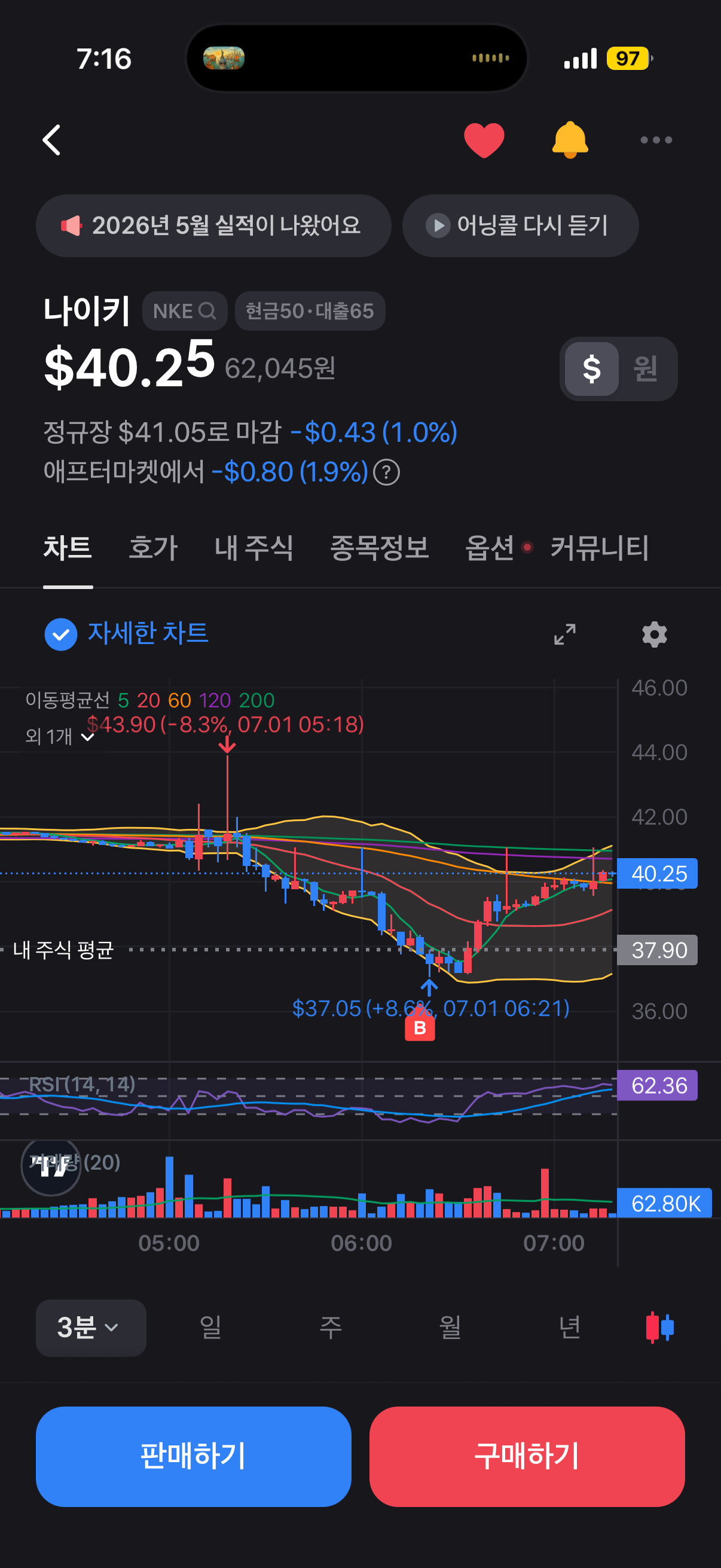Open the after-market help question mark
721x1568 pixels.
pyautogui.click(x=386, y=472)
